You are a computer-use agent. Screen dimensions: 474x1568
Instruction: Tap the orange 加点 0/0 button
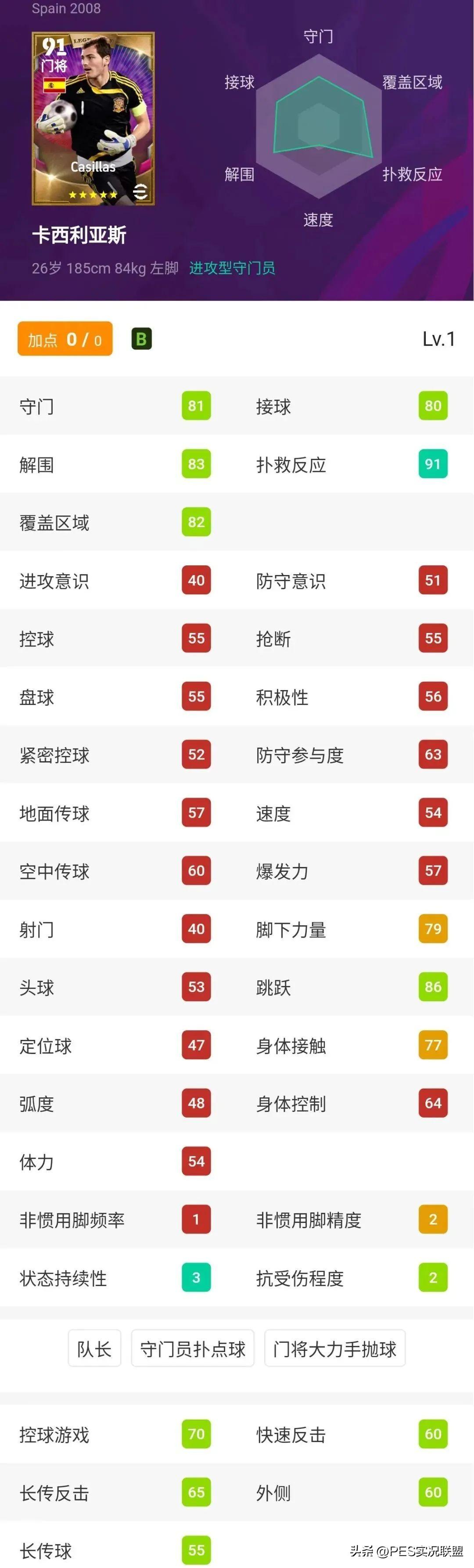pos(65,338)
